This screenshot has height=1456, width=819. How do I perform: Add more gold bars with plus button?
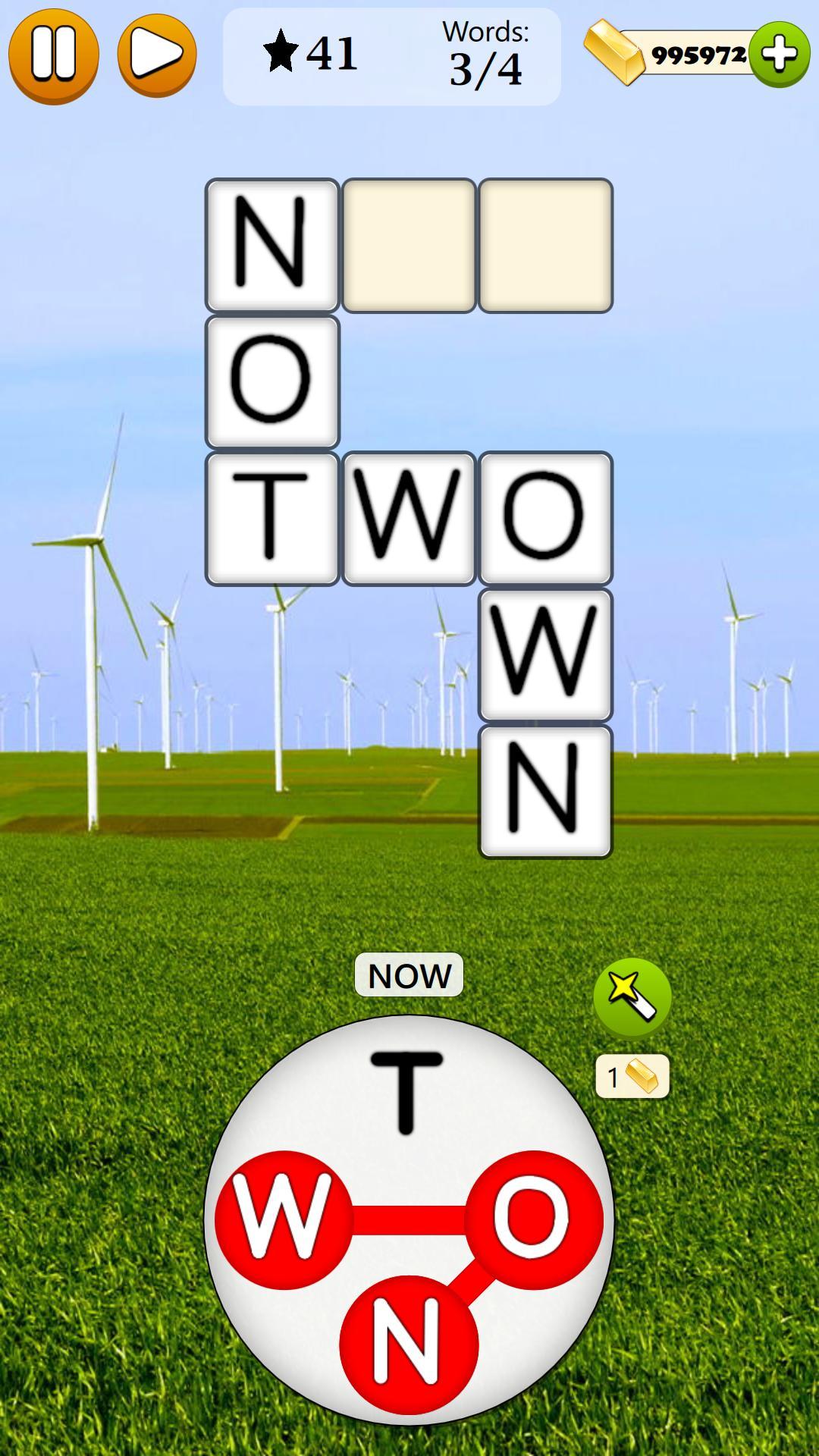pyautogui.click(x=780, y=55)
